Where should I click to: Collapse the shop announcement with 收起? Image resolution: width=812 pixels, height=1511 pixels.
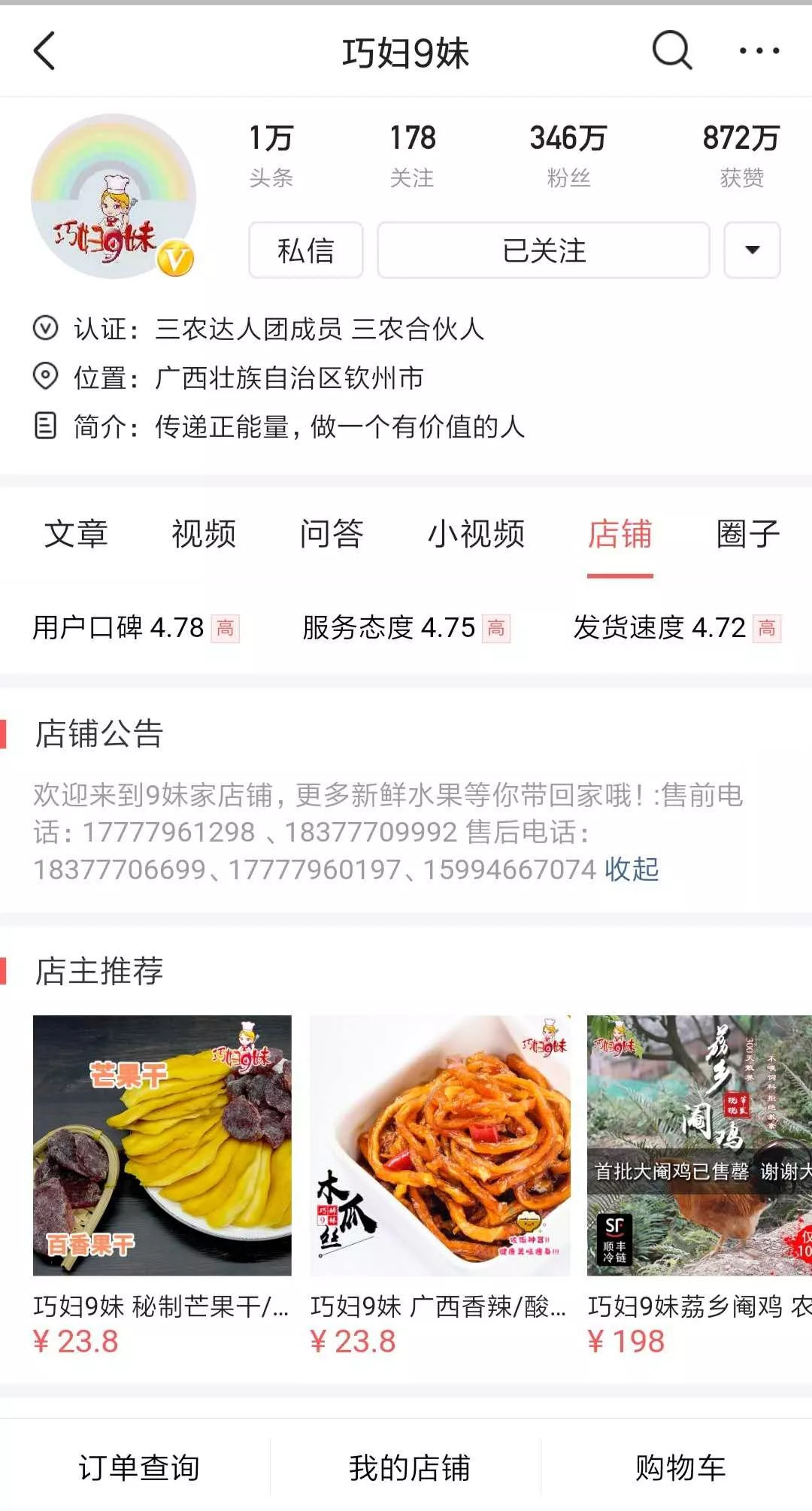coord(632,869)
